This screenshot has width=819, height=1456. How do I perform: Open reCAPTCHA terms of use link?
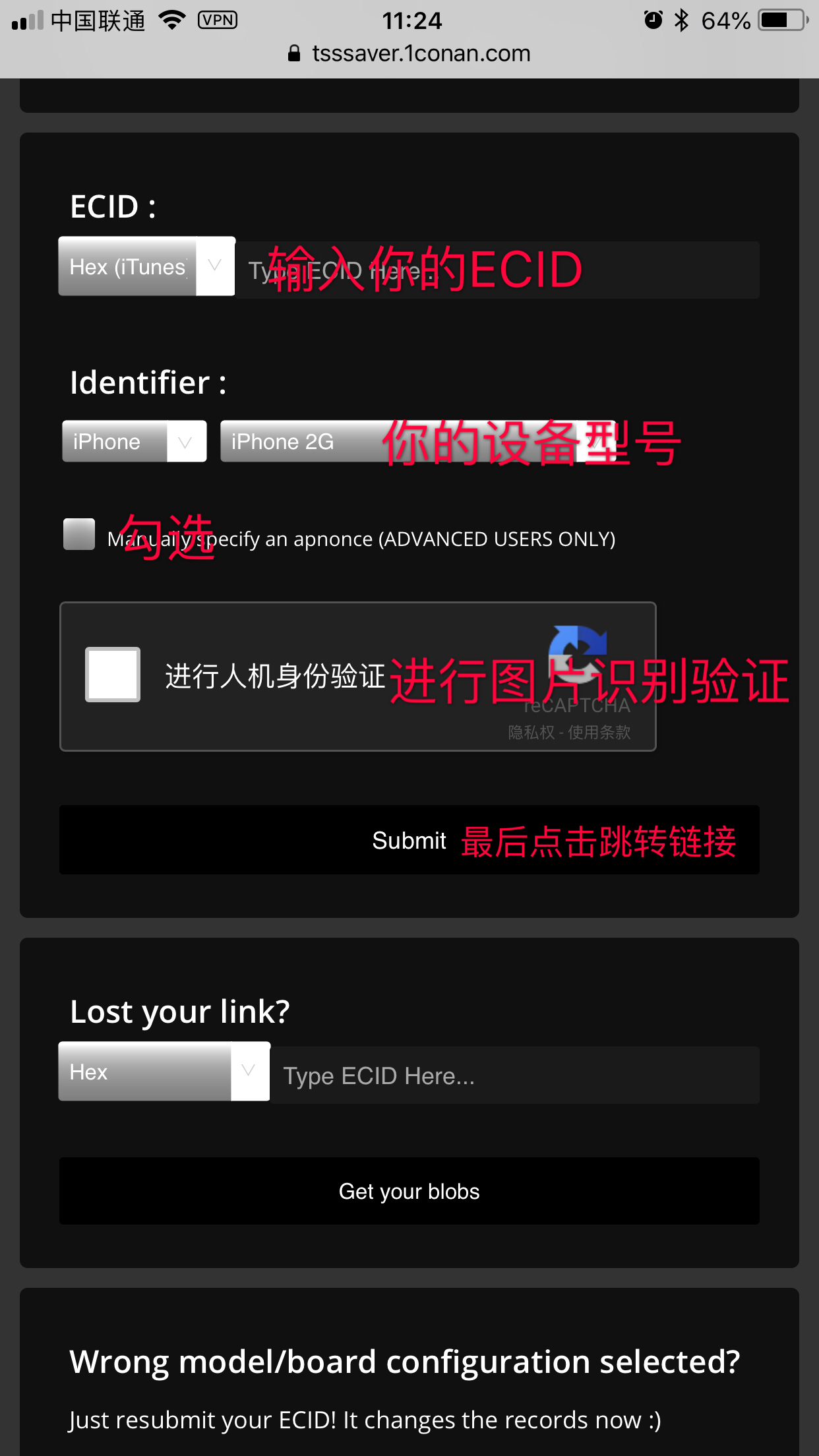tap(599, 733)
